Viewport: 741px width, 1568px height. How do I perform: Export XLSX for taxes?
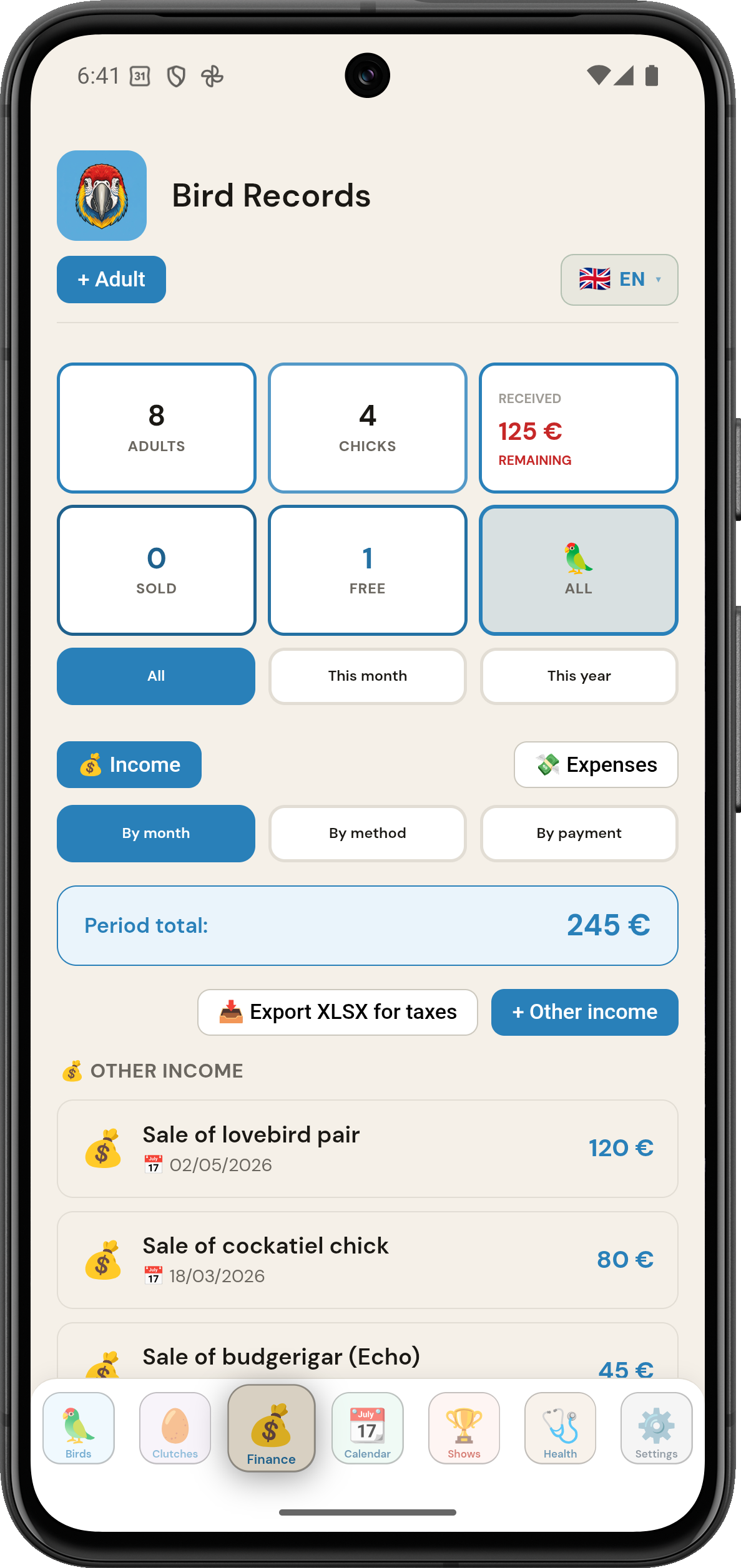point(338,1012)
